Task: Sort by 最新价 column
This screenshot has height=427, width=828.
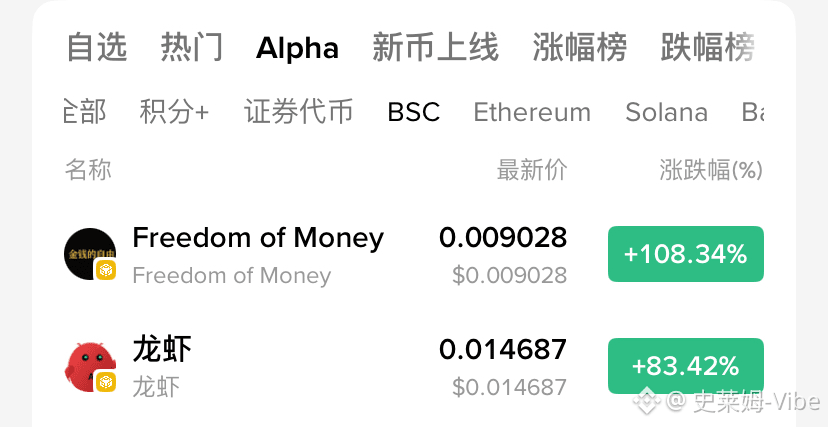Action: tap(531, 170)
